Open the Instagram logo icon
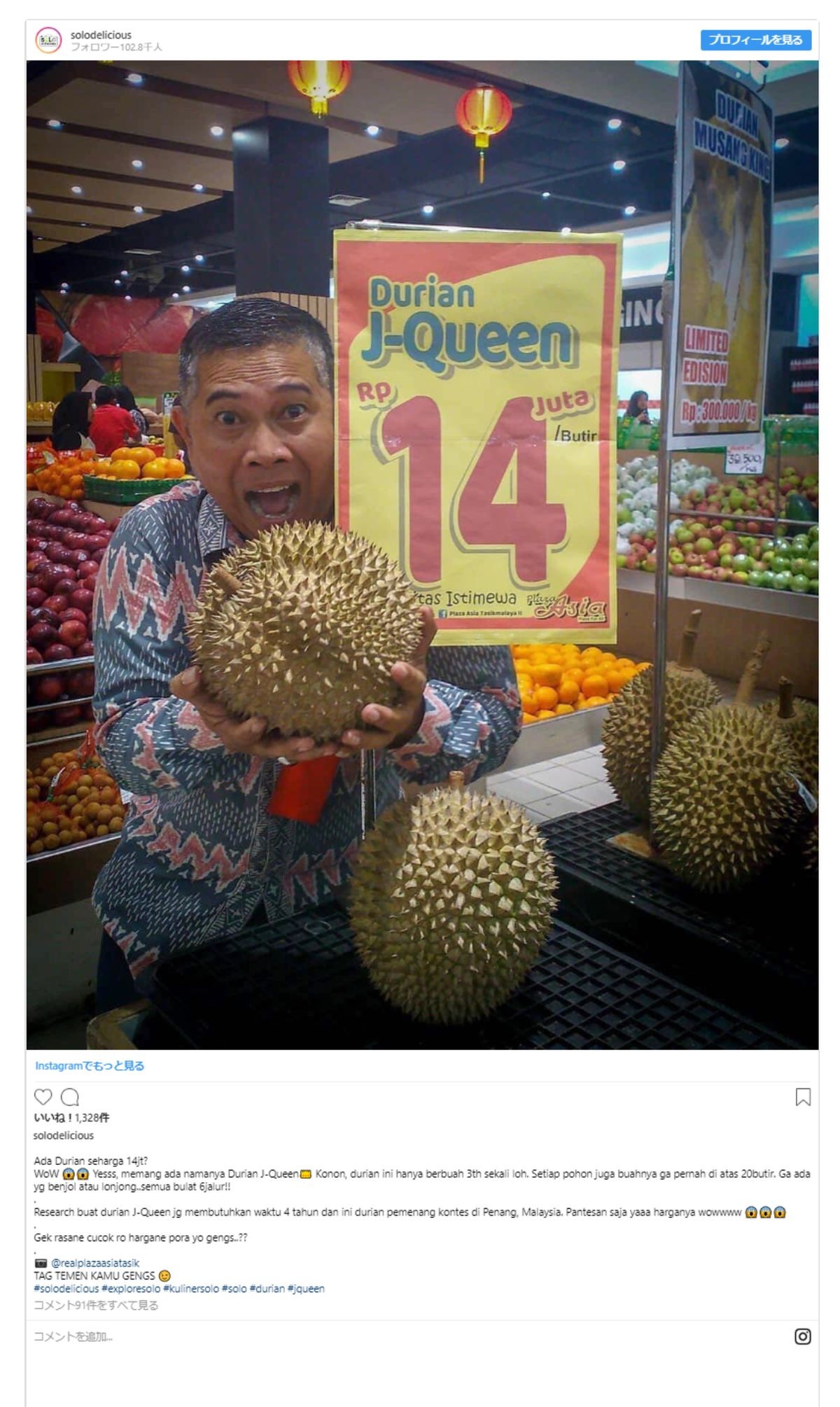The height and width of the screenshot is (1407, 840). (802, 1336)
